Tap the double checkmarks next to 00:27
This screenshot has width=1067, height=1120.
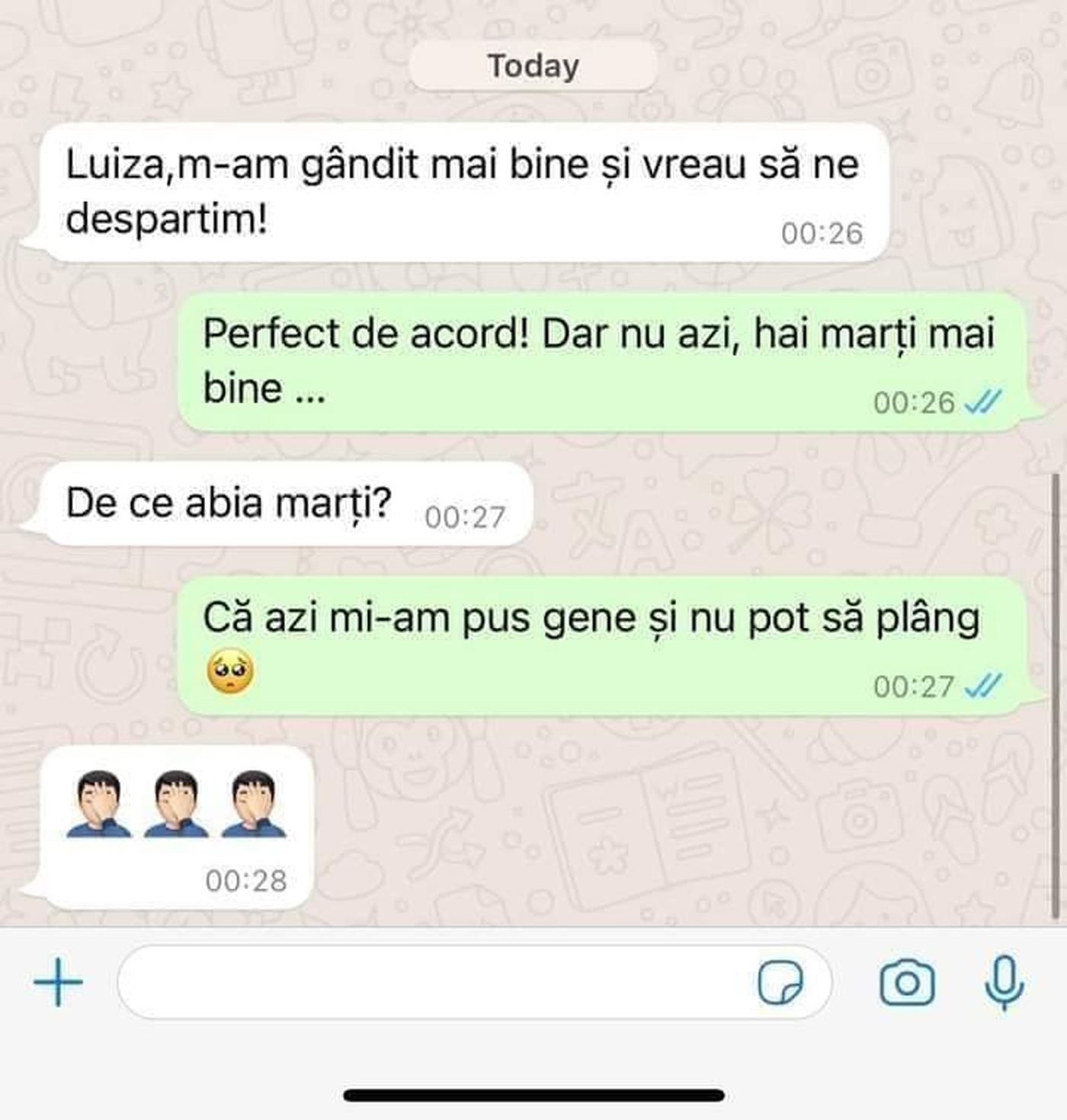point(983,684)
